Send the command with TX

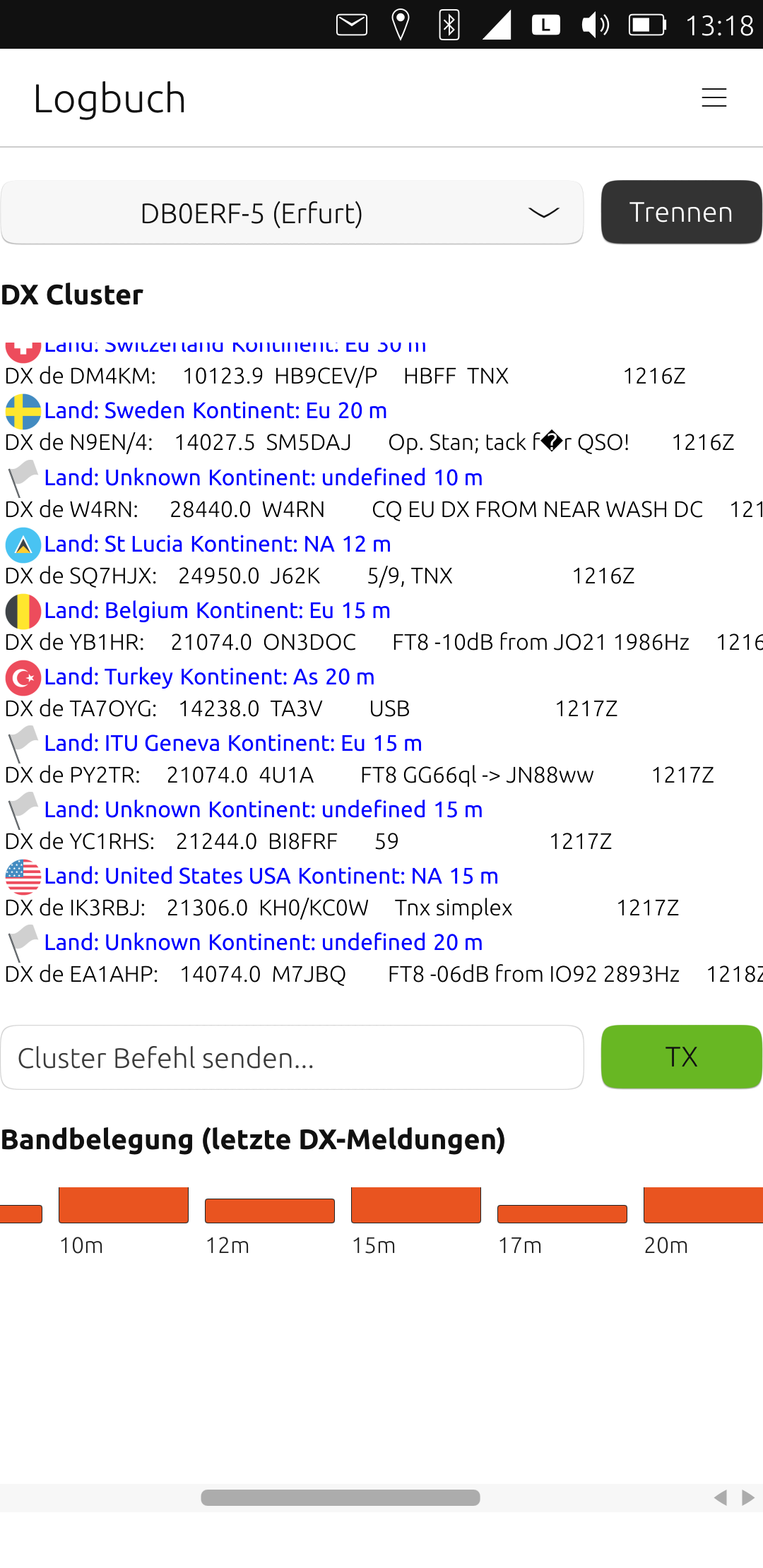(681, 1057)
